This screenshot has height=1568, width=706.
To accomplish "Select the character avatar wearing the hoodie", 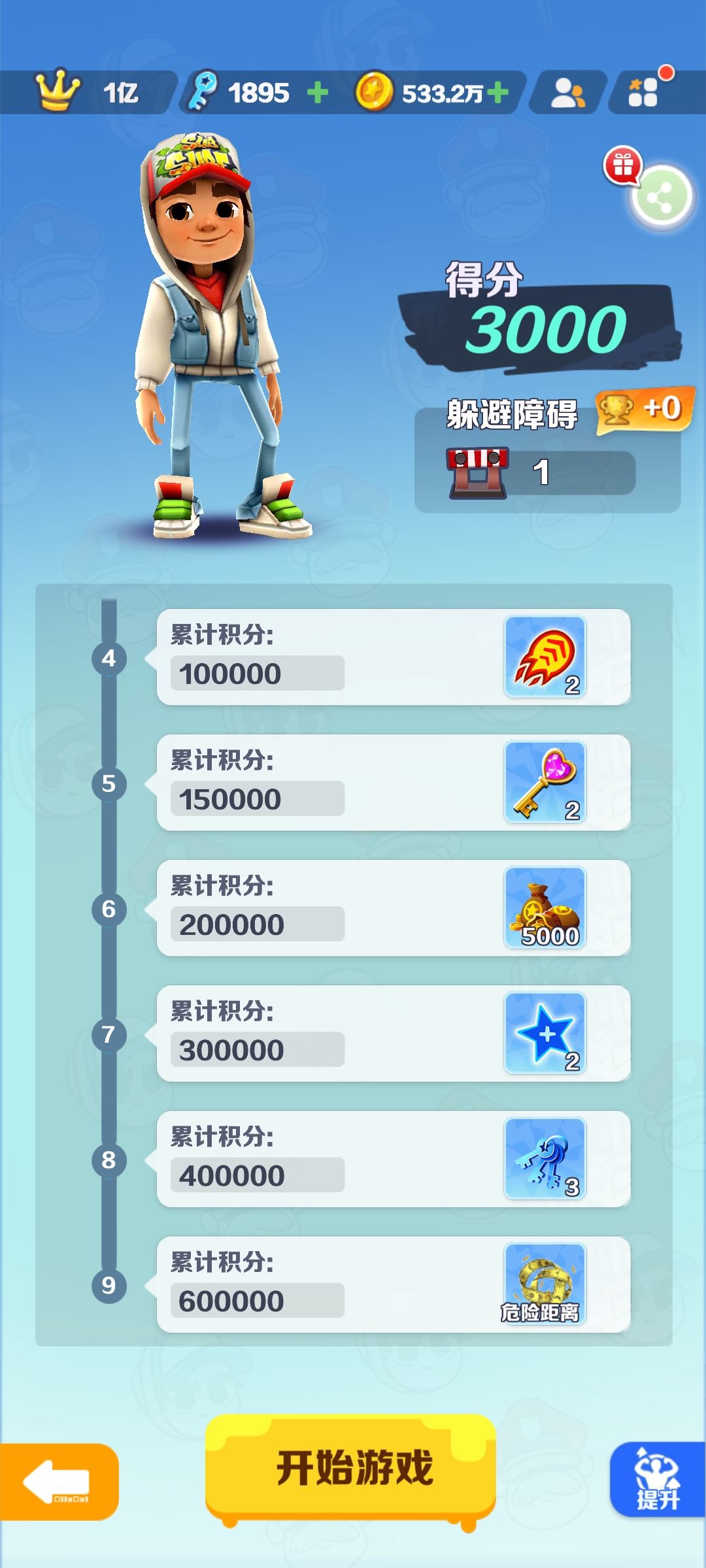I will point(209,327).
